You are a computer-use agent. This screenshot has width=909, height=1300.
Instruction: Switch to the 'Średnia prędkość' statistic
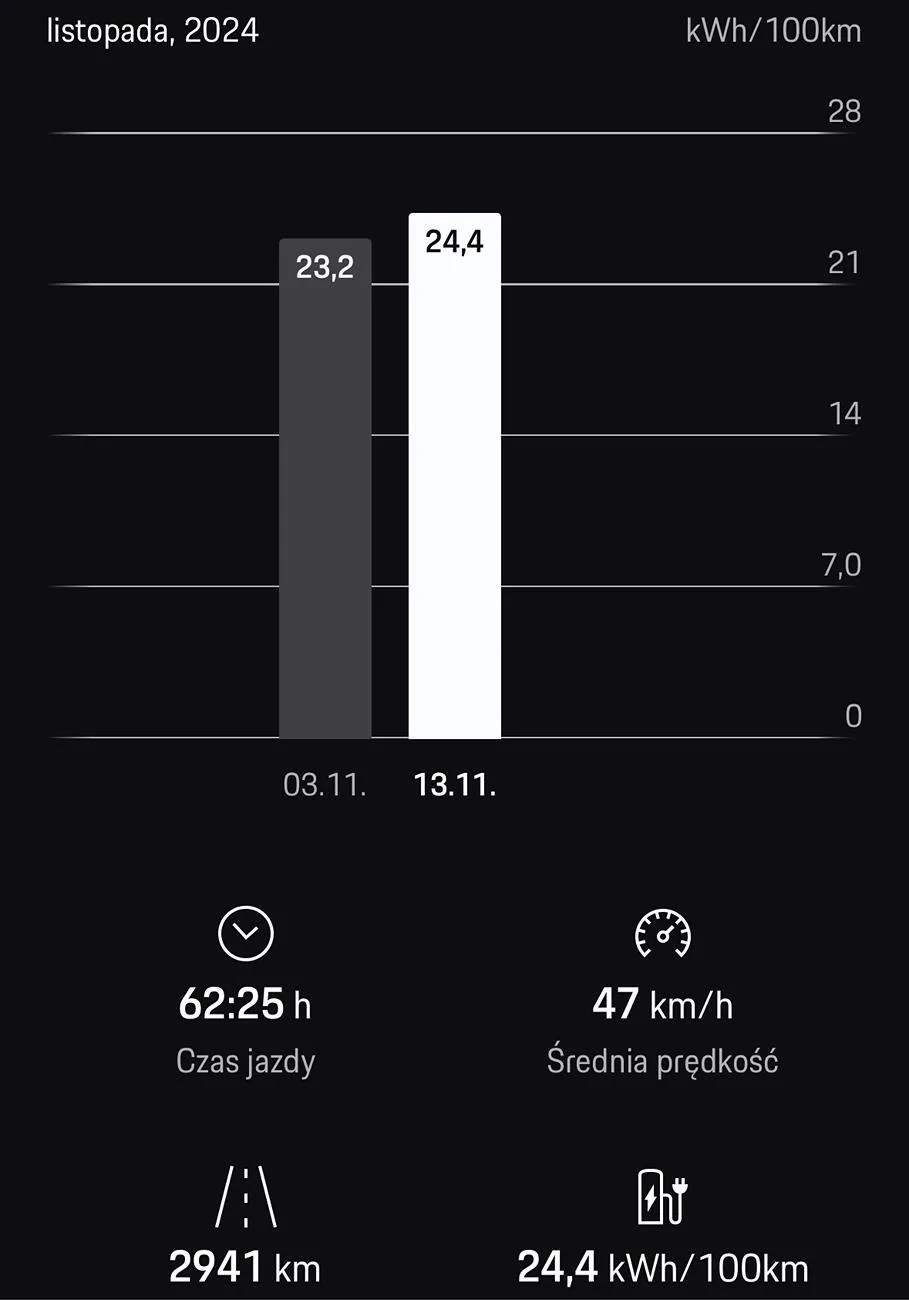click(663, 1060)
